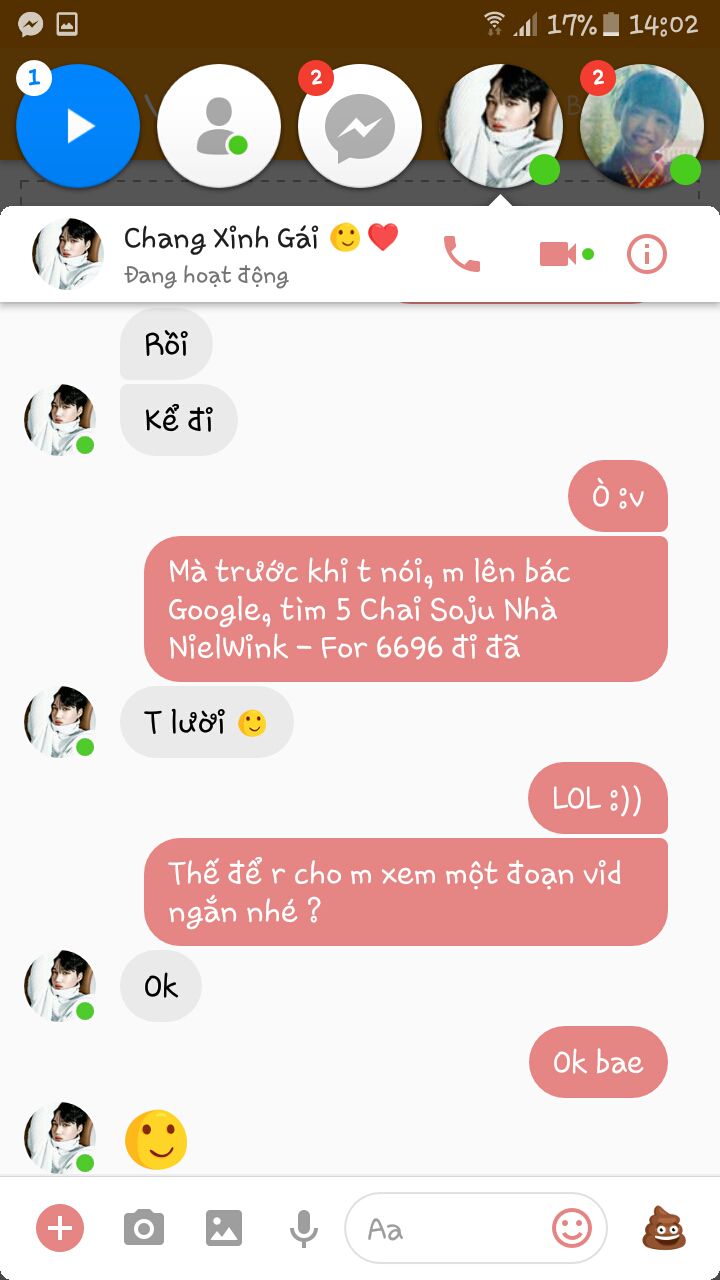Focus the Aa message input field

coord(450,1228)
